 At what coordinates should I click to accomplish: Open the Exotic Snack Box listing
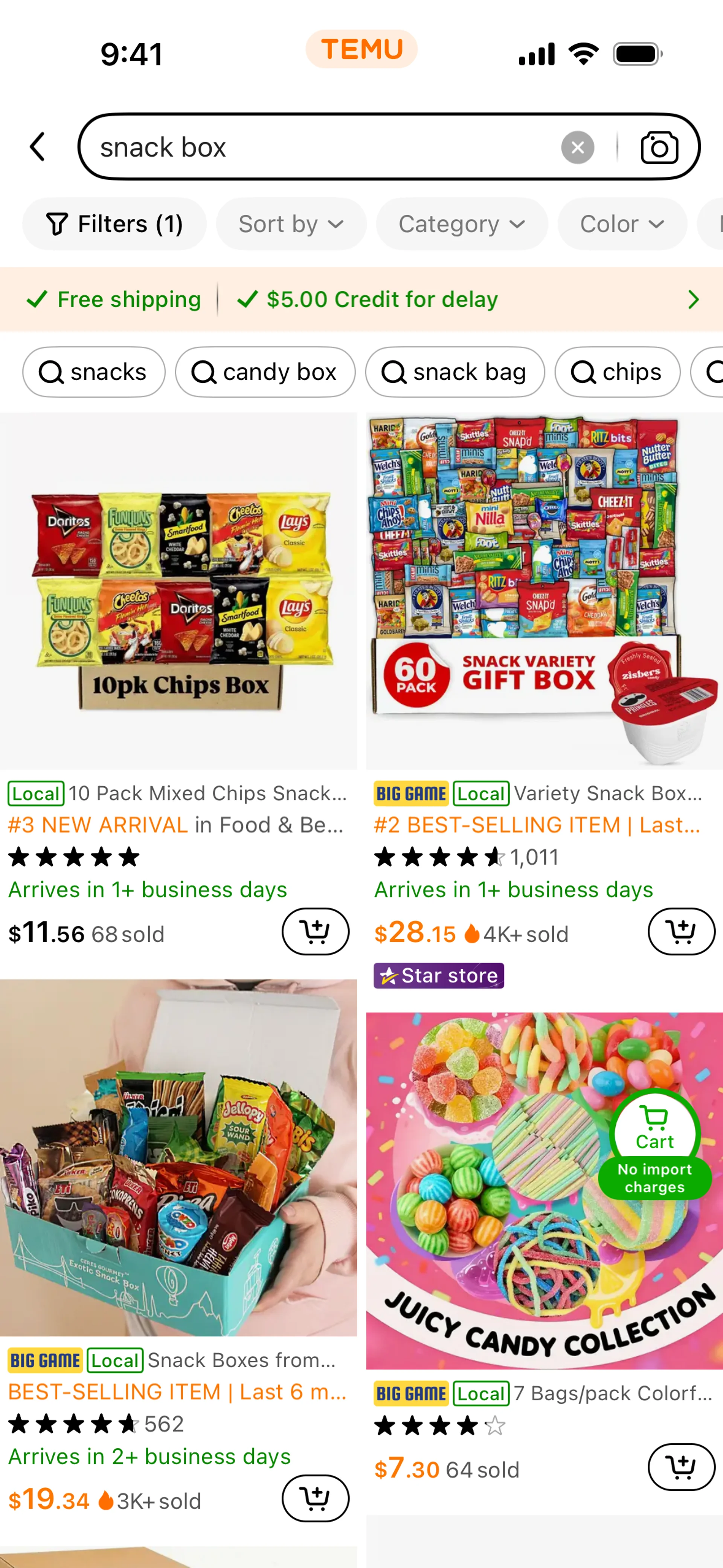pyautogui.click(x=178, y=1157)
